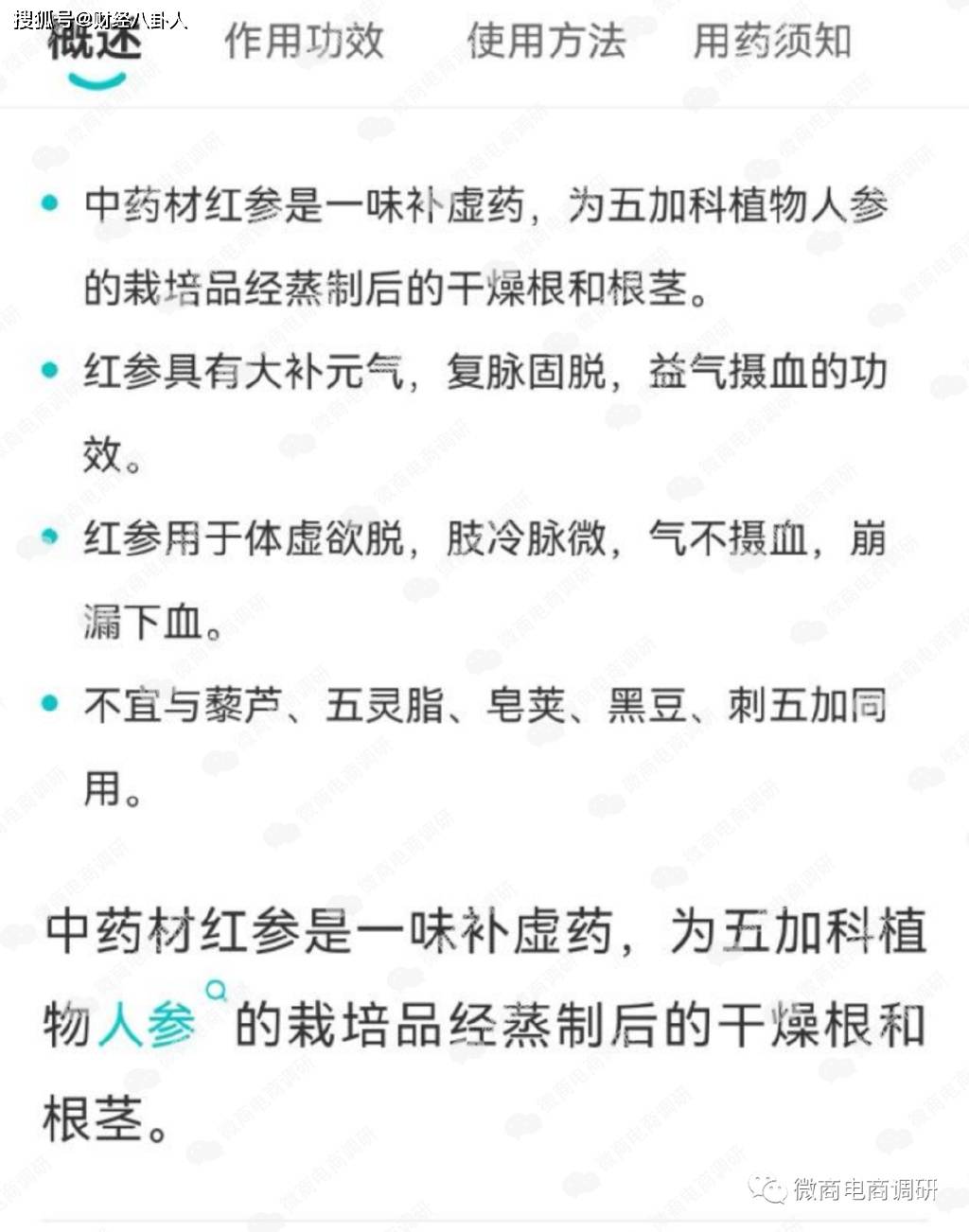Open the highlighted 人参 link
The width and height of the screenshot is (969, 1232).
tap(148, 1025)
